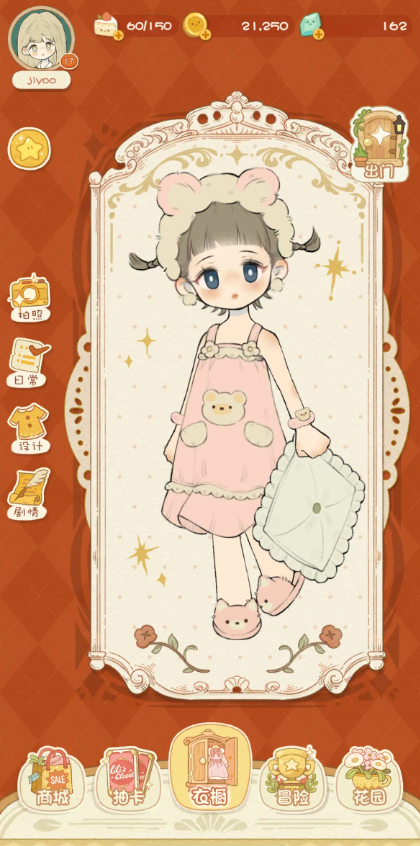Screen dimensions: 420x846
Task: Switch to the 冒险 adventure tab
Action: 292,779
